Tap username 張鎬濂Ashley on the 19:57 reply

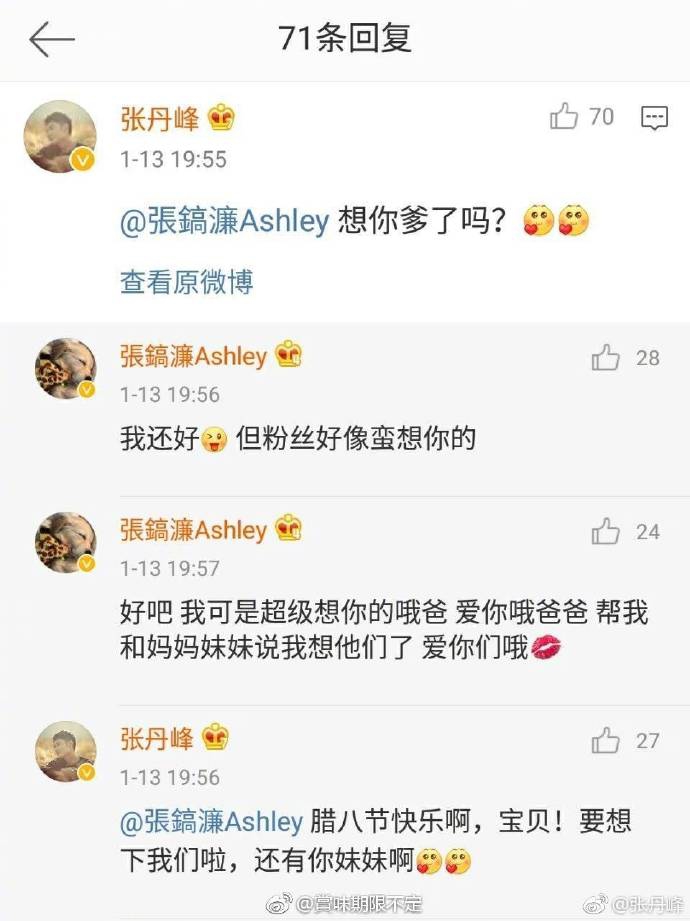point(194,530)
